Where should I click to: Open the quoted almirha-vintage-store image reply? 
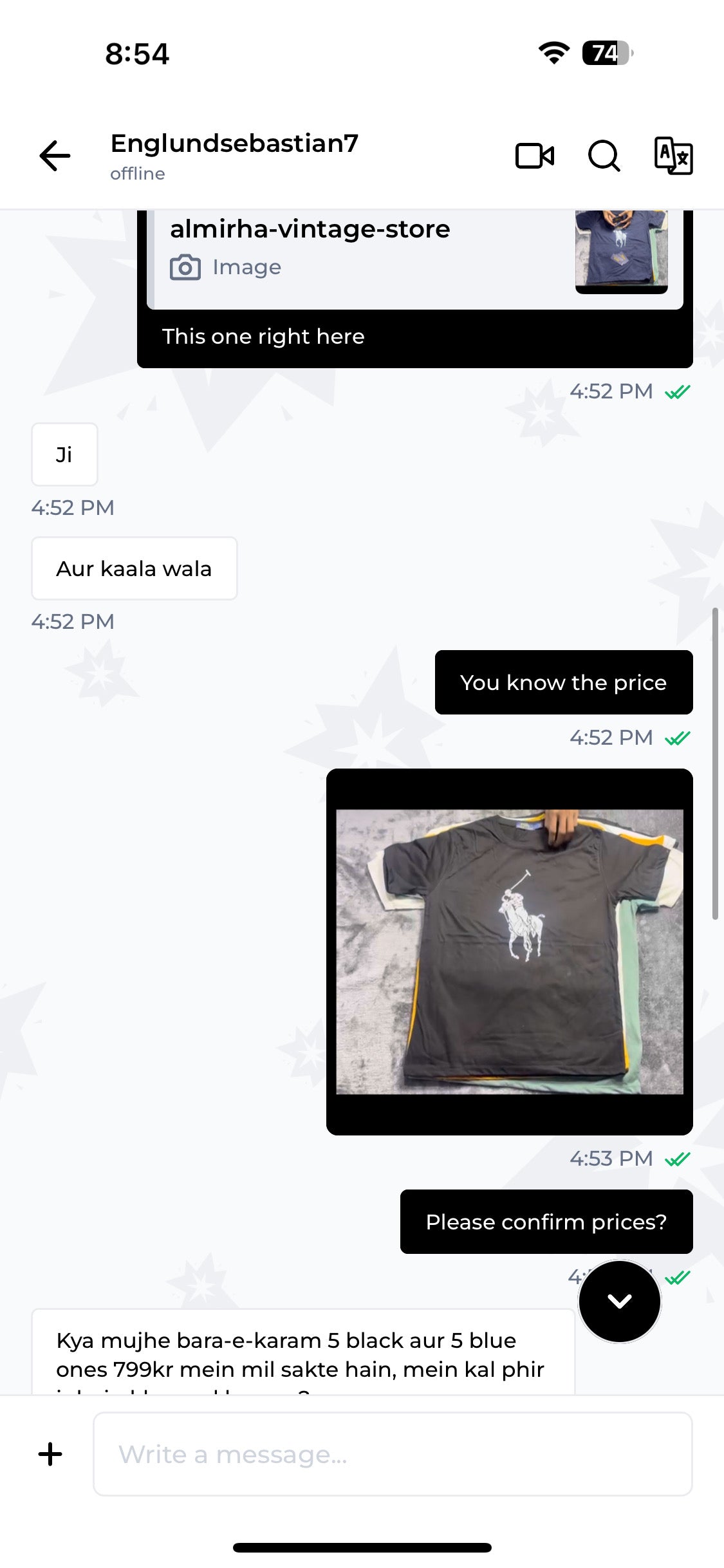[x=415, y=260]
